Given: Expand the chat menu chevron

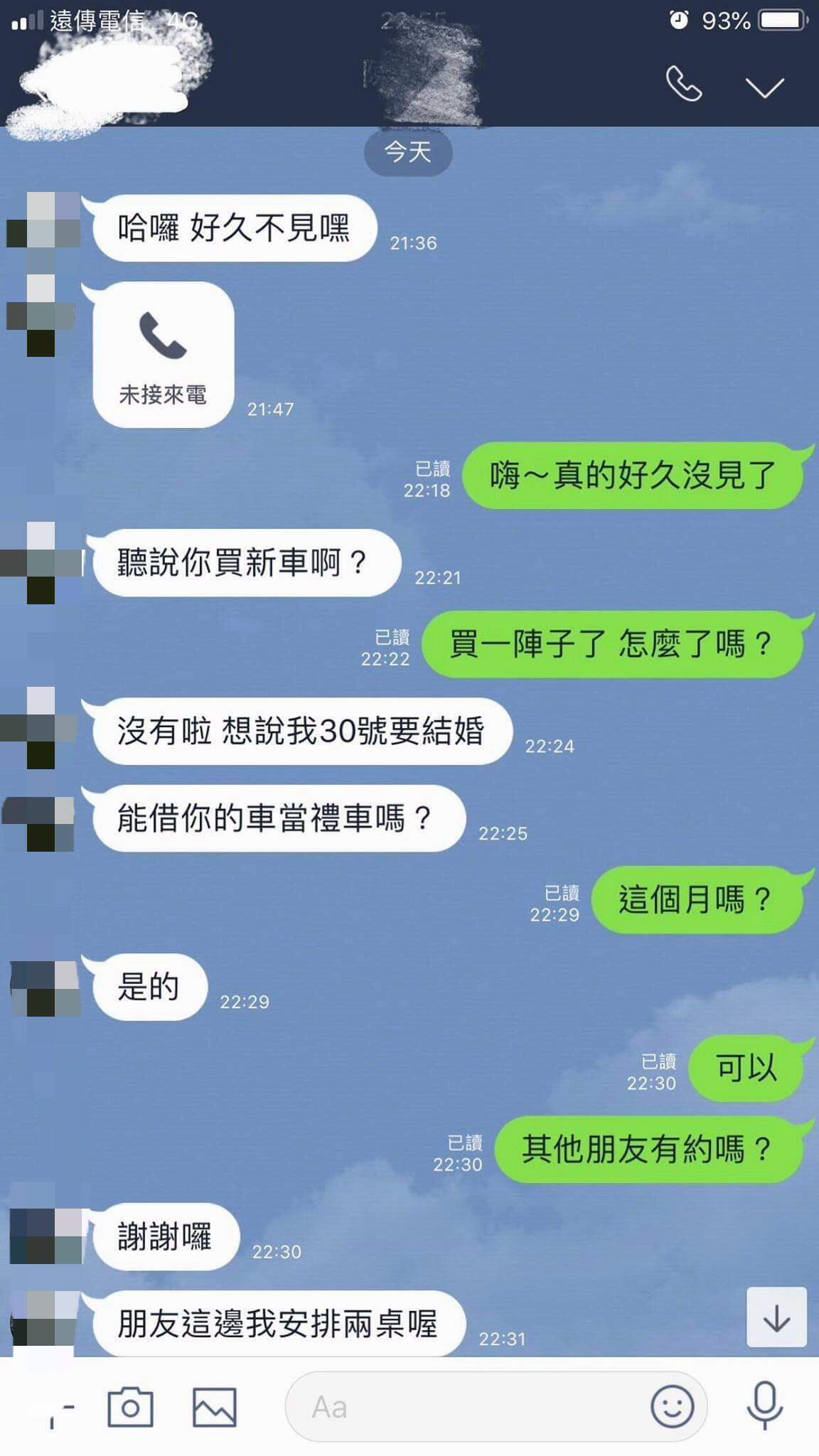Looking at the screenshot, I should pos(764,87).
